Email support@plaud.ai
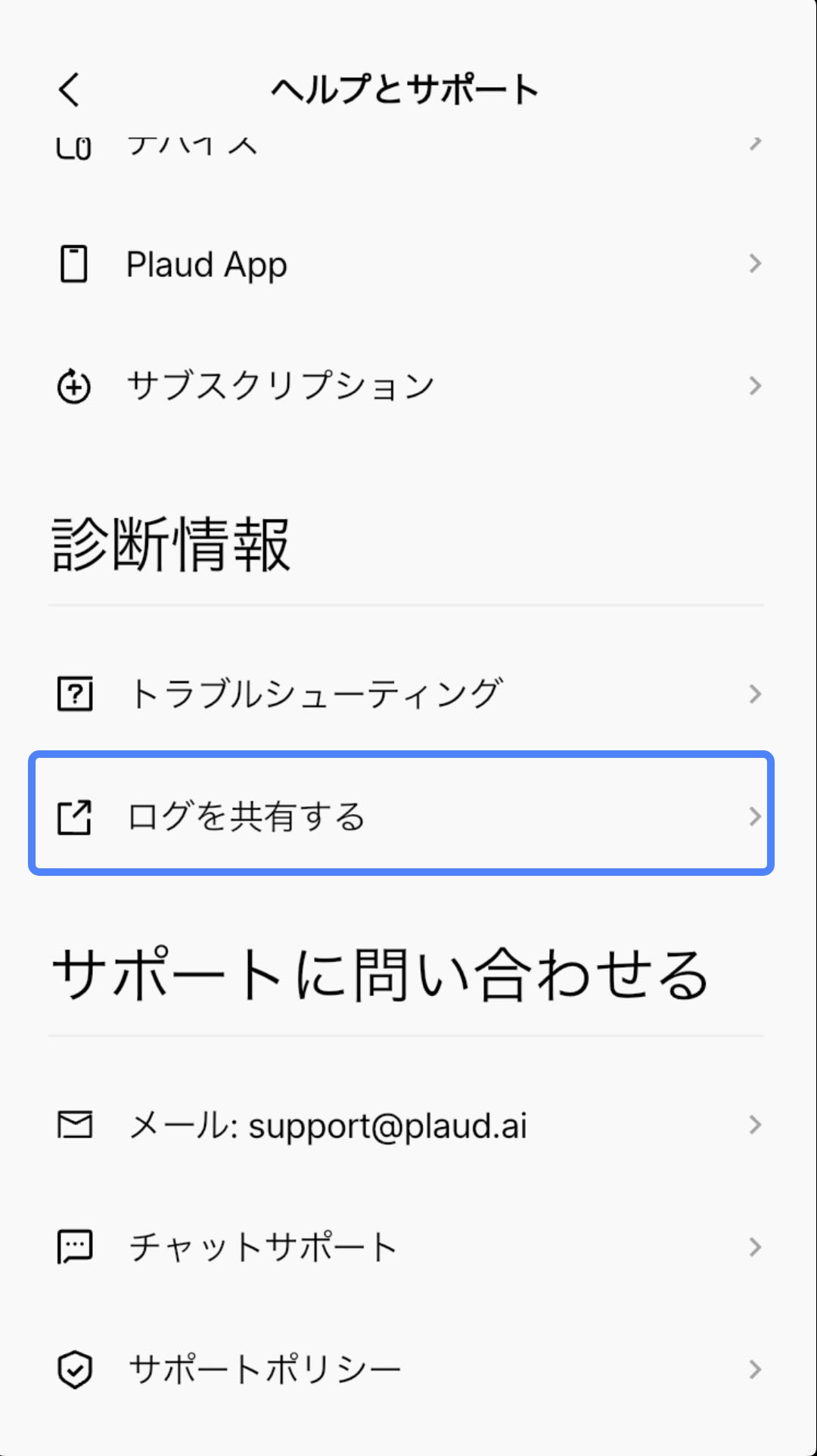The image size is (817, 1456). (x=408, y=1125)
